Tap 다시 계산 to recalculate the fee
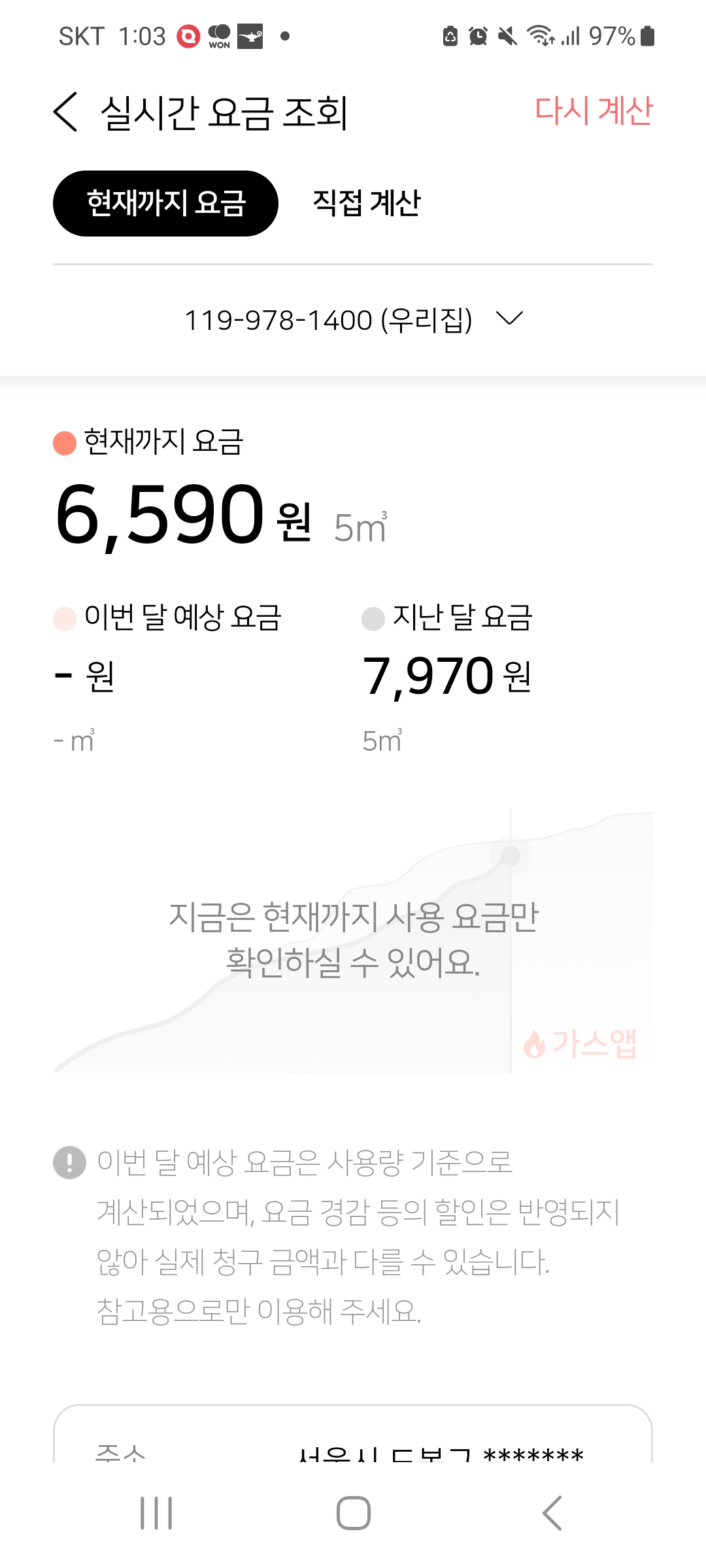The width and height of the screenshot is (706, 1568). 593,110
